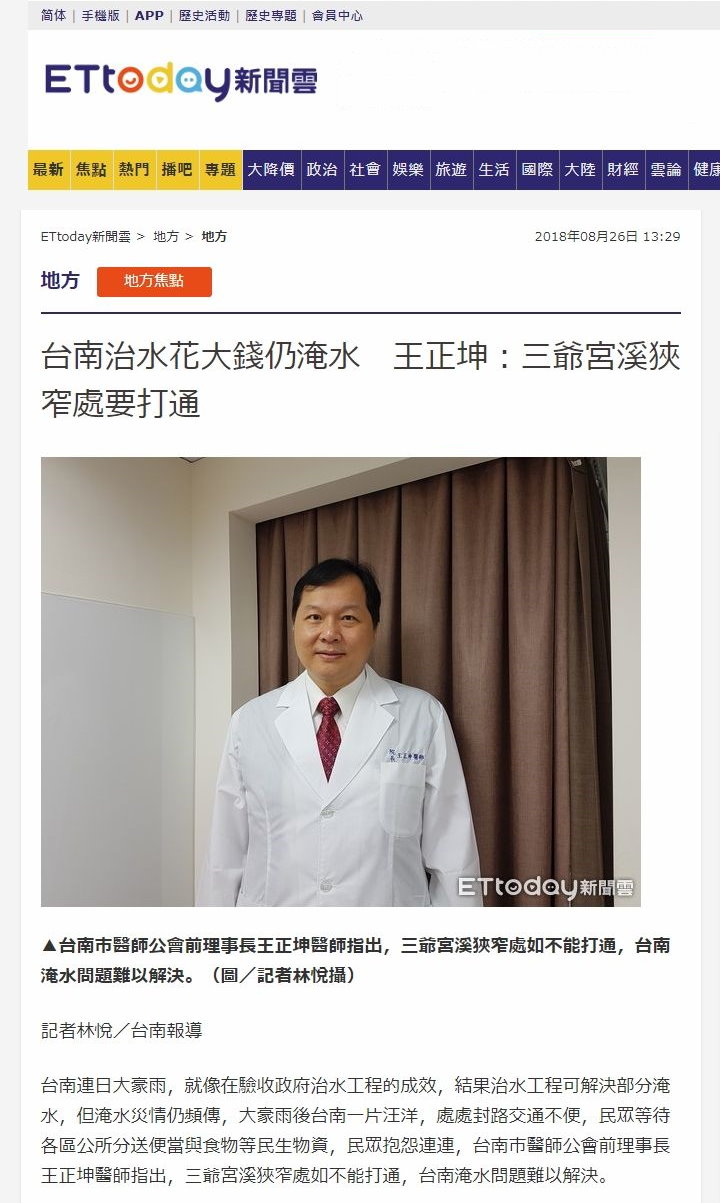
Task: Open 會員中心 member center
Action: click(337, 16)
